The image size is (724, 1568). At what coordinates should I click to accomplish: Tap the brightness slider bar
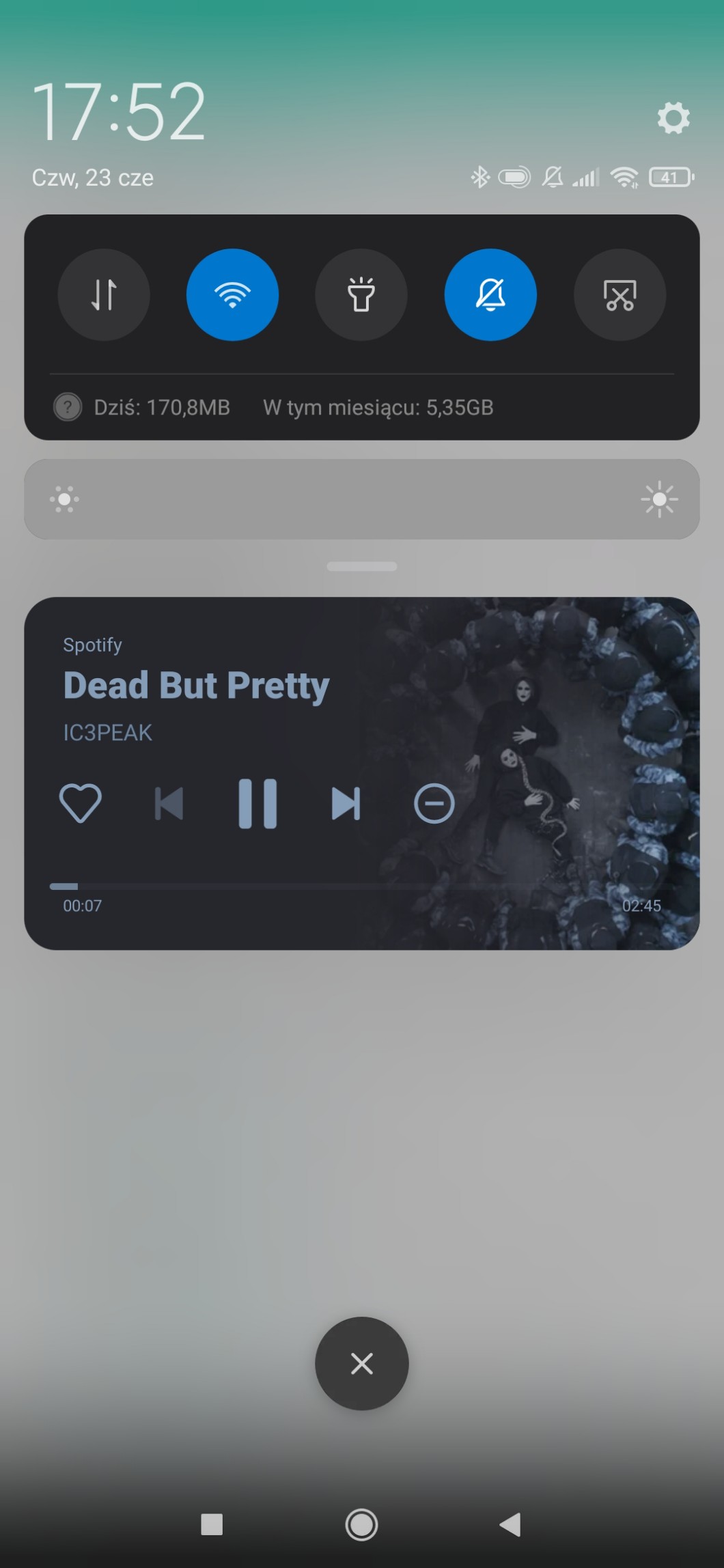362,499
